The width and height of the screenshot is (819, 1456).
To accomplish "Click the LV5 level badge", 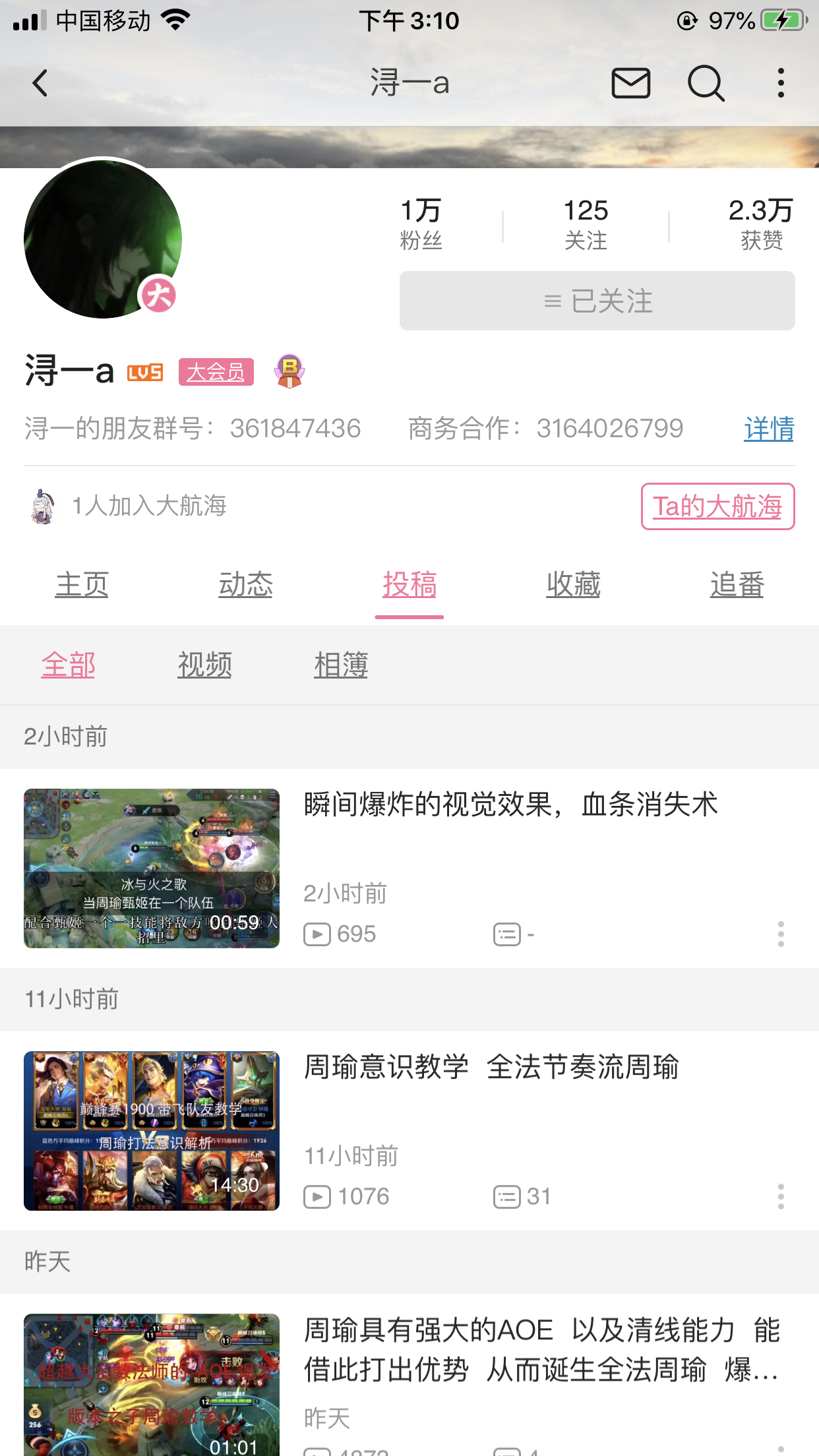I will pos(144,373).
